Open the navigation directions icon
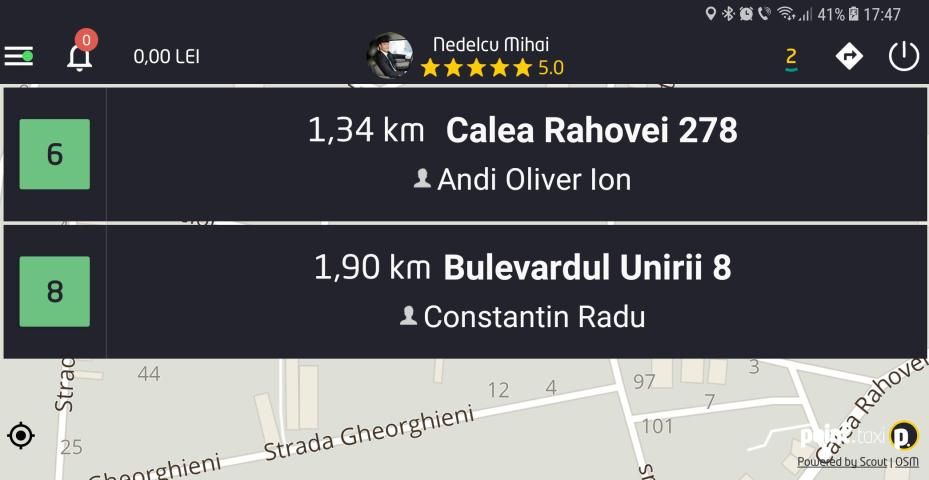This screenshot has width=929, height=480. pyautogui.click(x=848, y=56)
